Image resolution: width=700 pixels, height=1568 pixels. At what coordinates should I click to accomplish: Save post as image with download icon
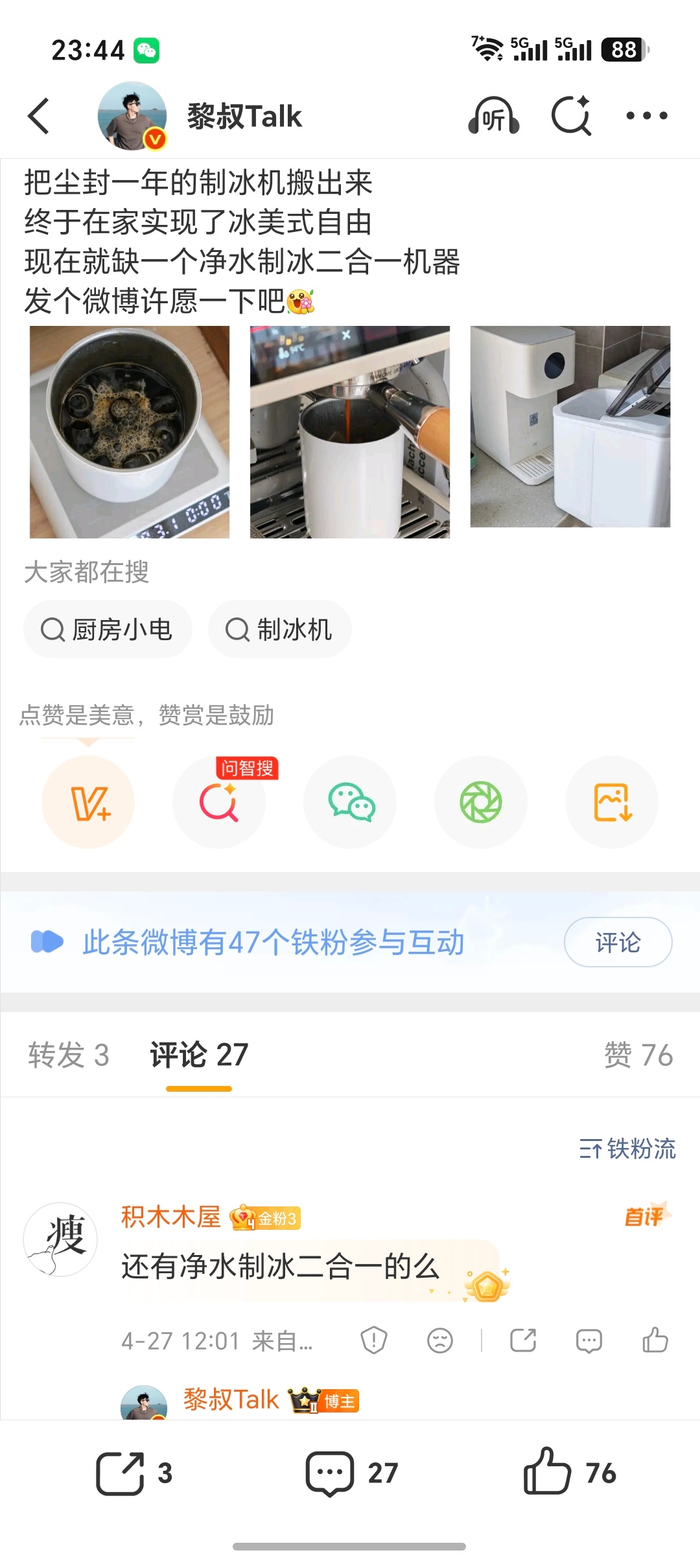click(x=612, y=802)
